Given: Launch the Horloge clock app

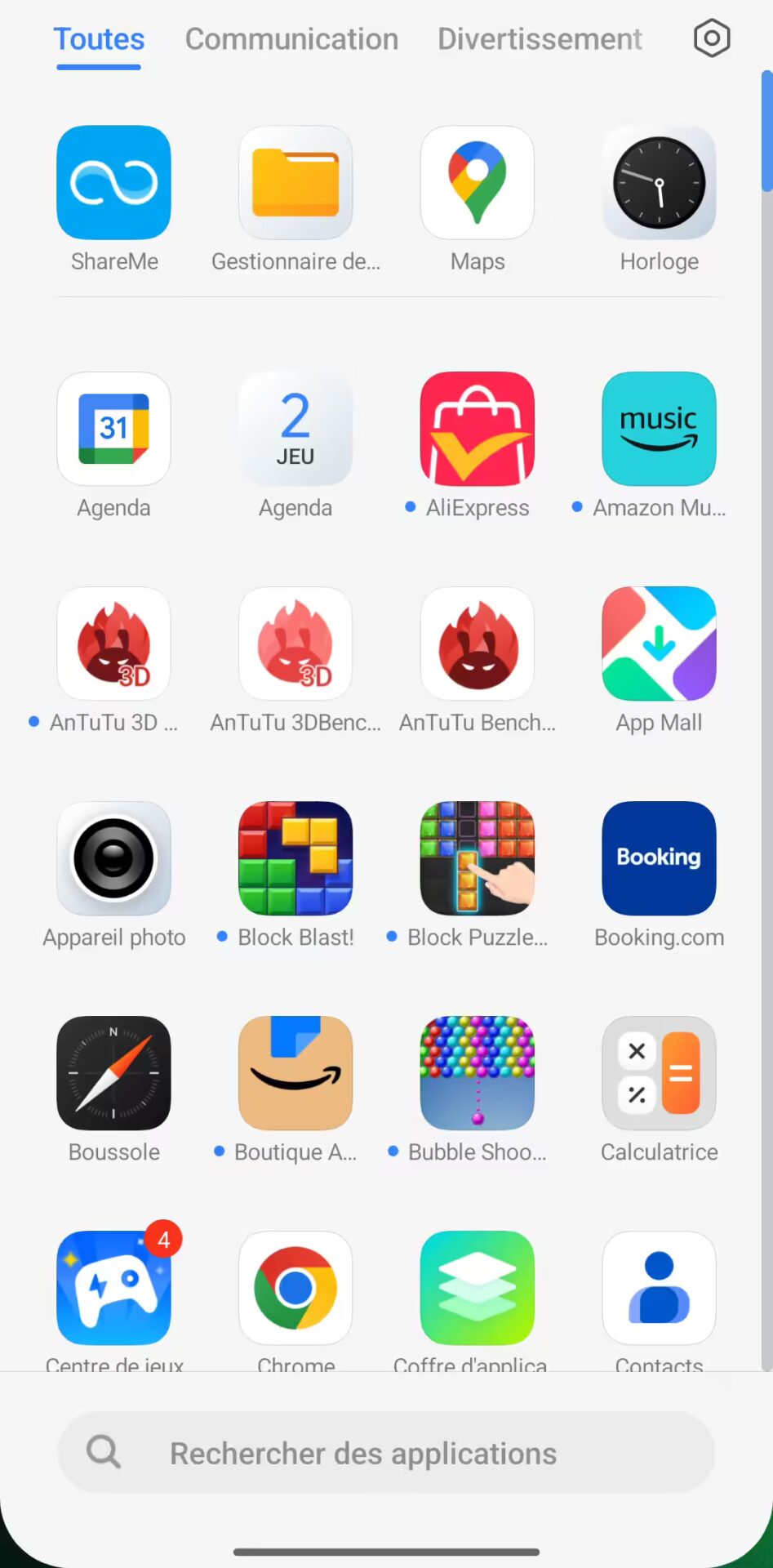Looking at the screenshot, I should (659, 183).
